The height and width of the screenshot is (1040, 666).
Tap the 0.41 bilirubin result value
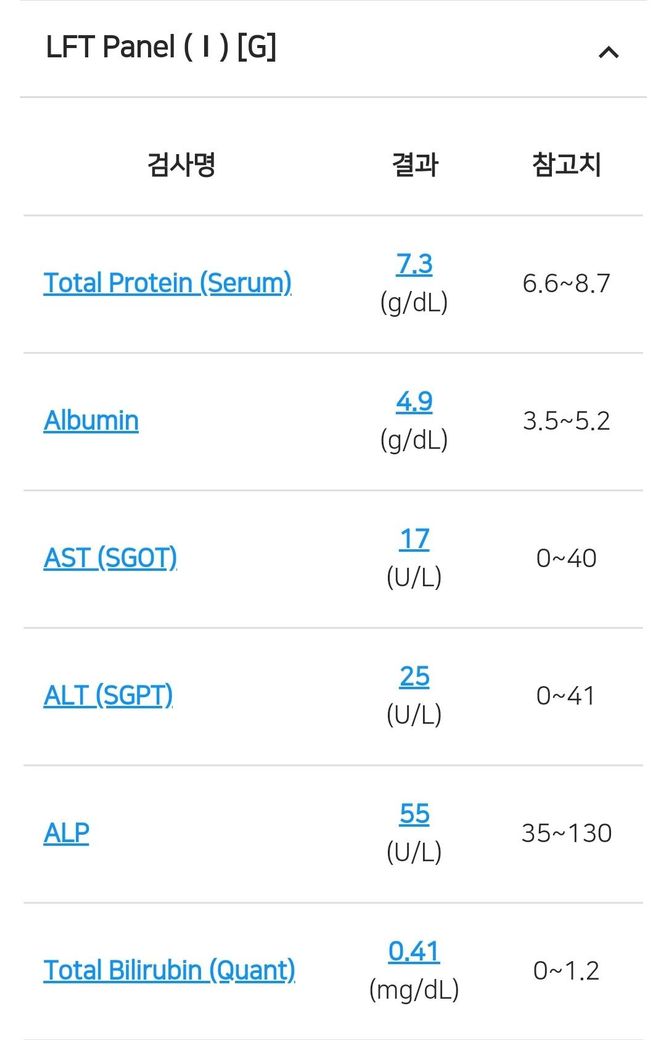[x=414, y=952]
